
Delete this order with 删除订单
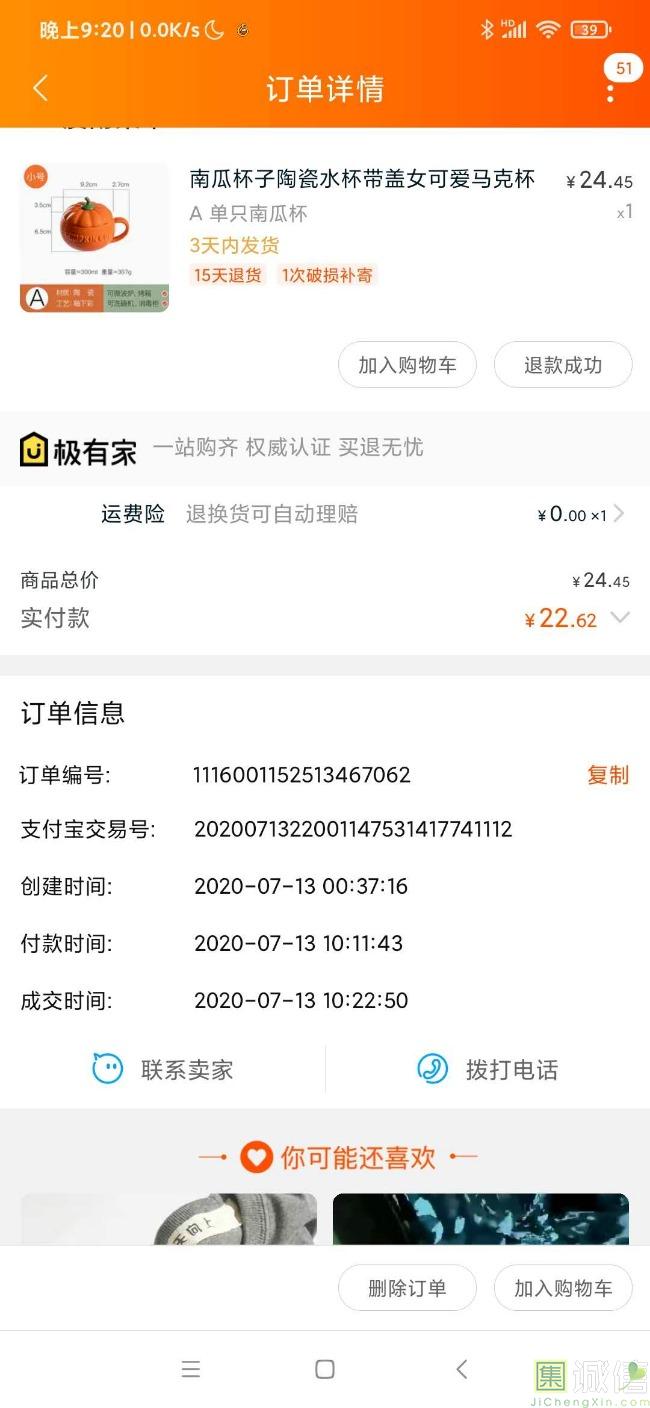pos(407,1288)
